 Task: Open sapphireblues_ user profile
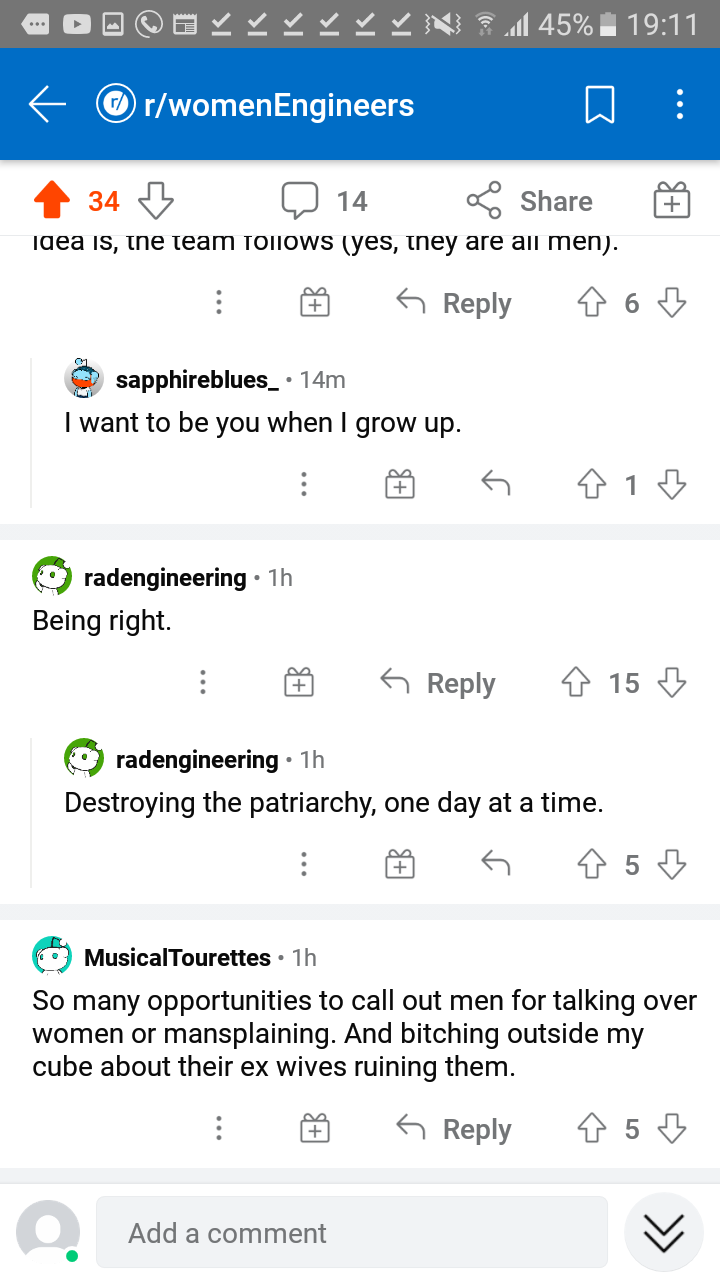197,380
